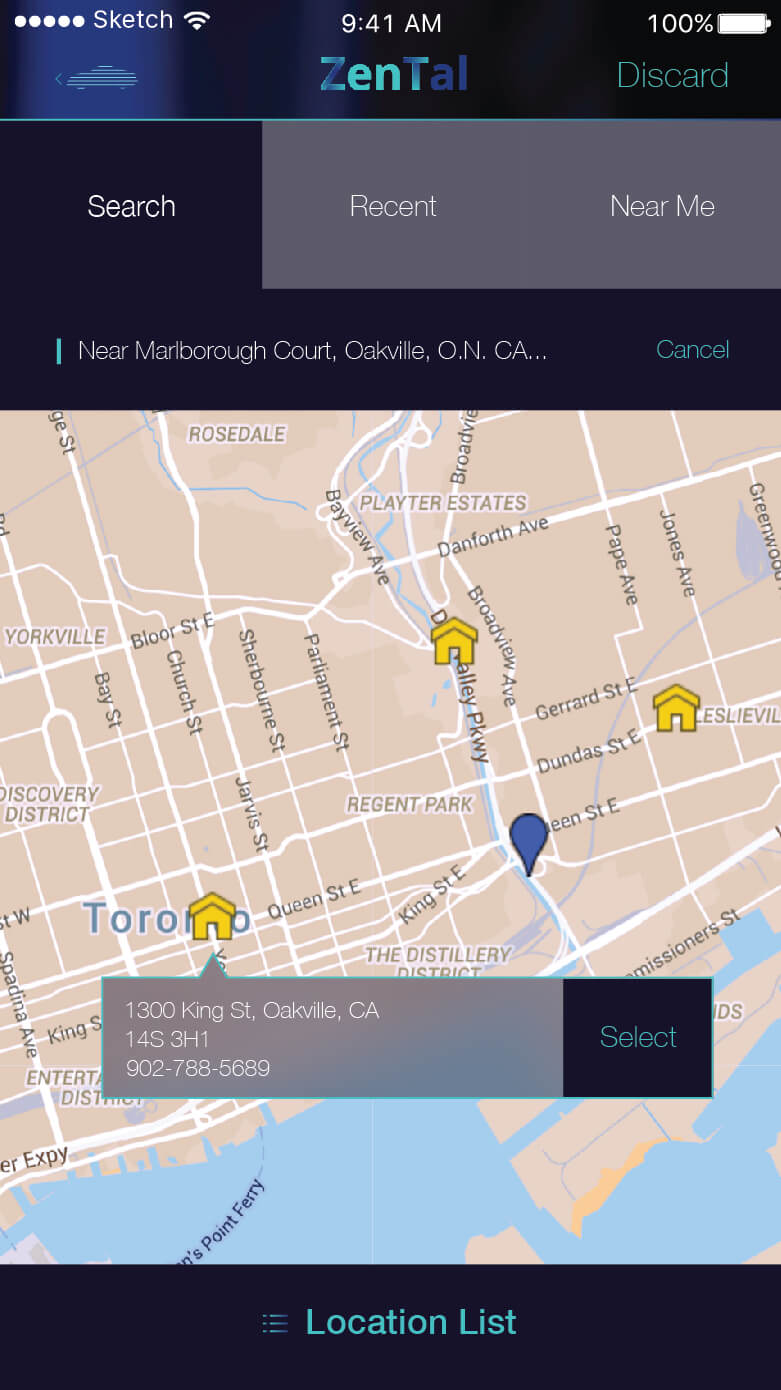Tap the house marker over Toronto label
The image size is (781, 1390).
click(x=212, y=915)
